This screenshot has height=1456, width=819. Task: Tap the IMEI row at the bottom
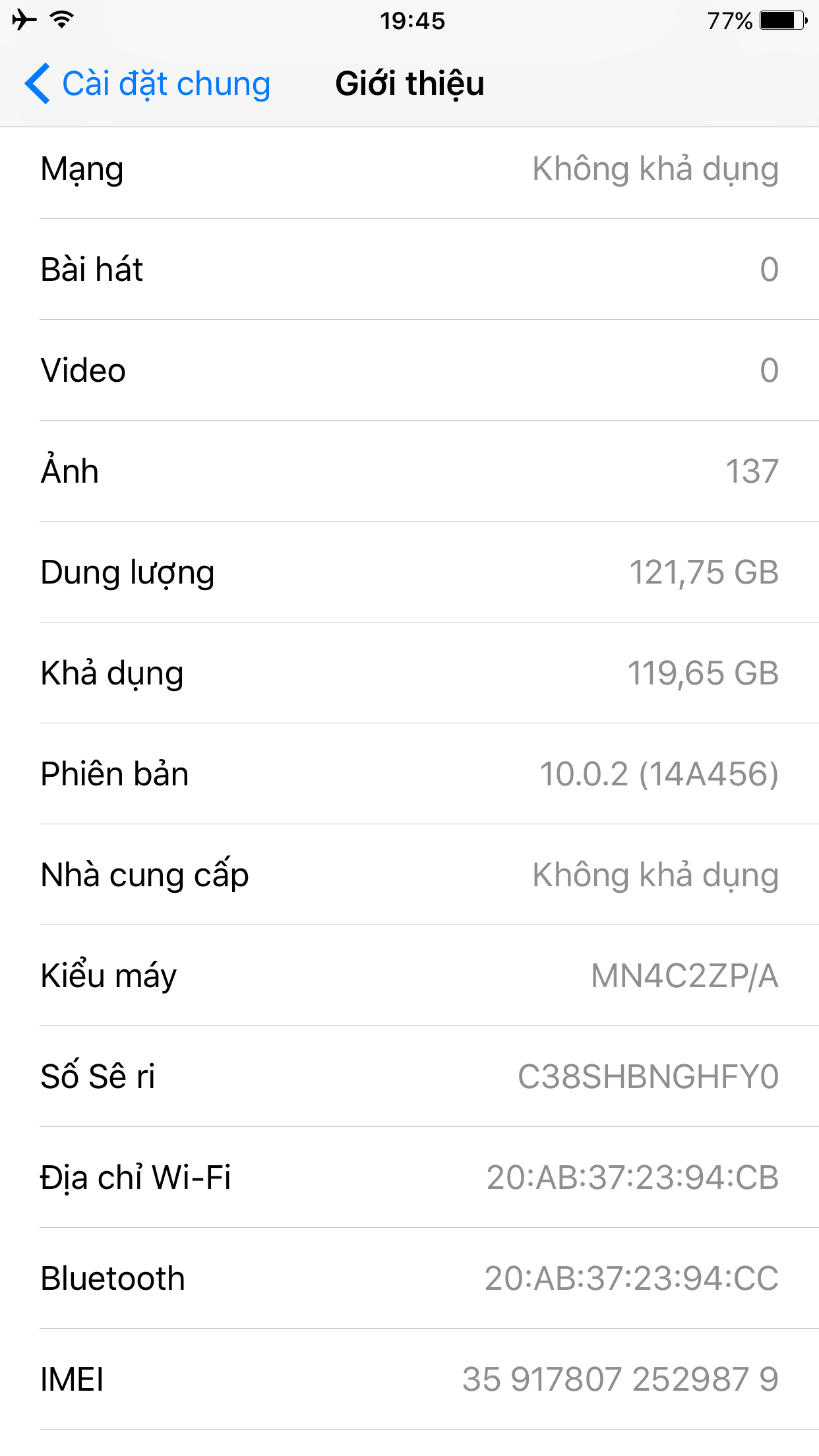[x=409, y=1380]
